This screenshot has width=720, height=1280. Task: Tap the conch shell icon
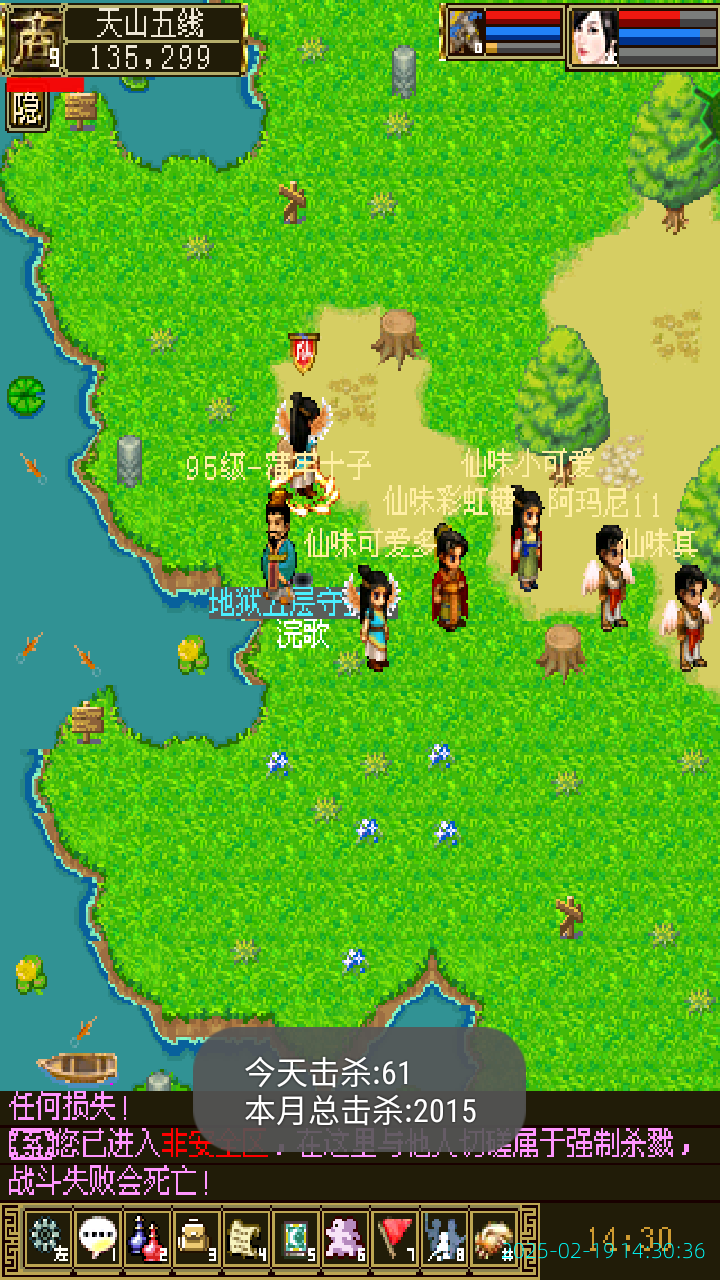click(494, 1237)
